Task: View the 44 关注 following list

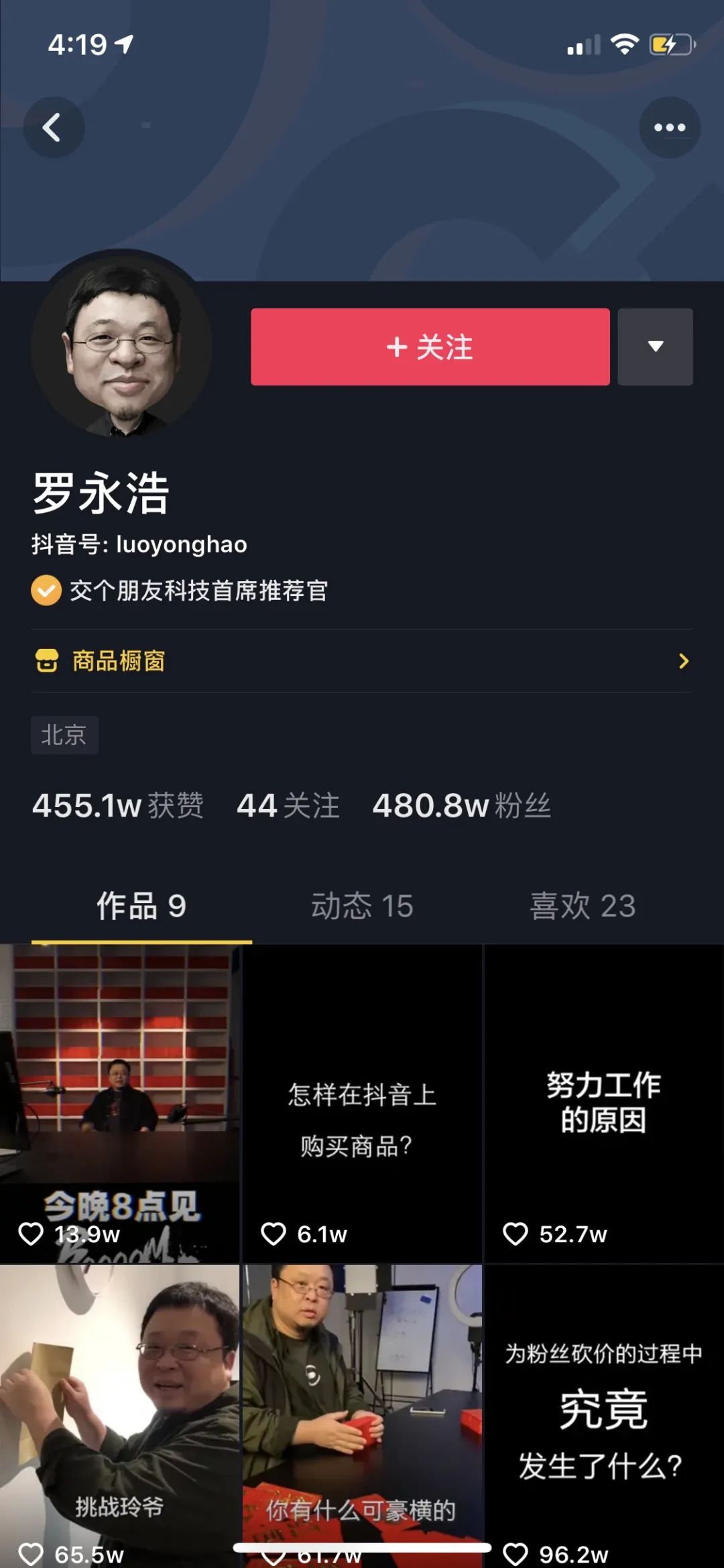Action: click(288, 805)
